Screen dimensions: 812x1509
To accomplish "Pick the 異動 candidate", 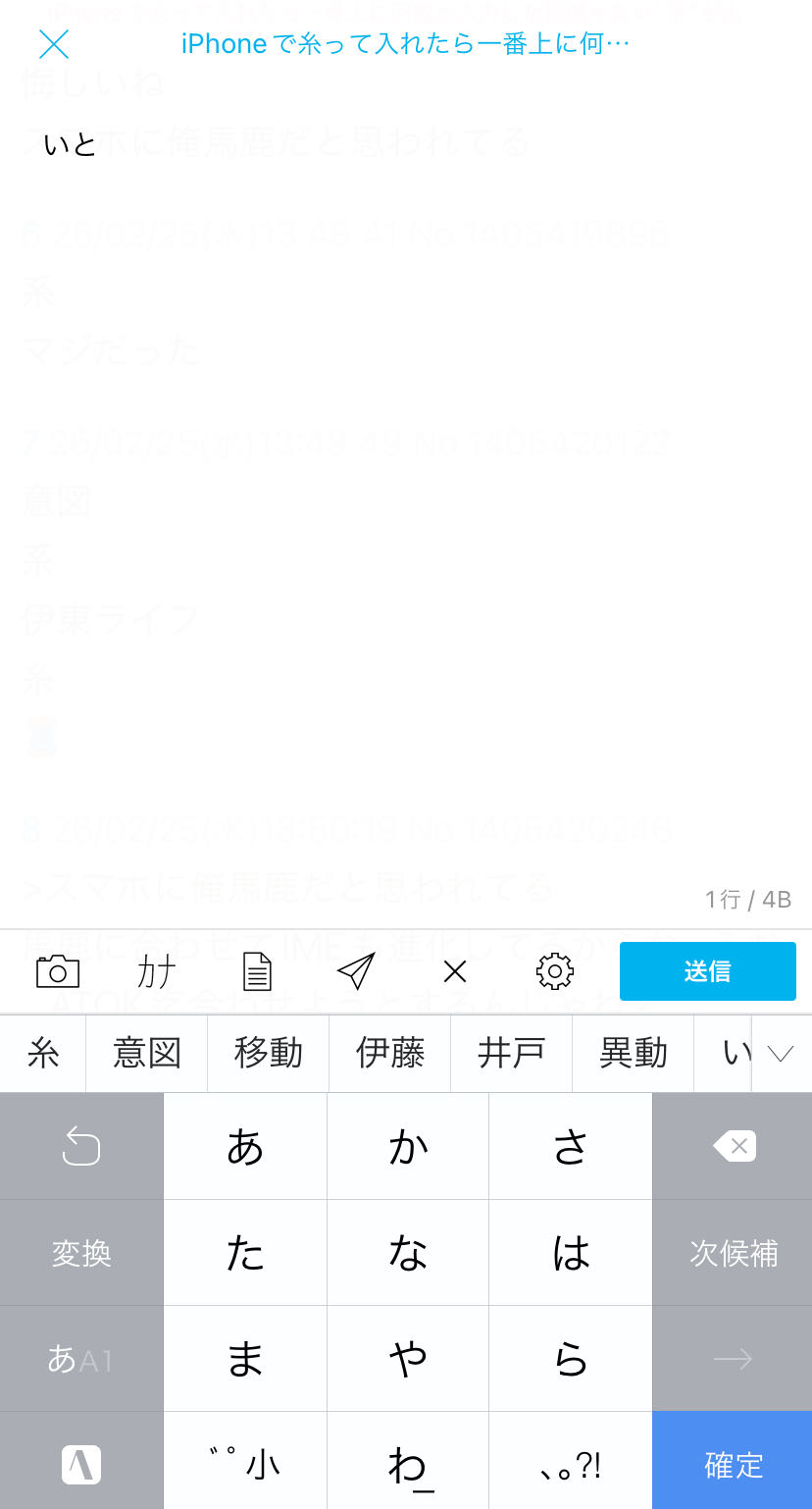I will (x=634, y=1054).
